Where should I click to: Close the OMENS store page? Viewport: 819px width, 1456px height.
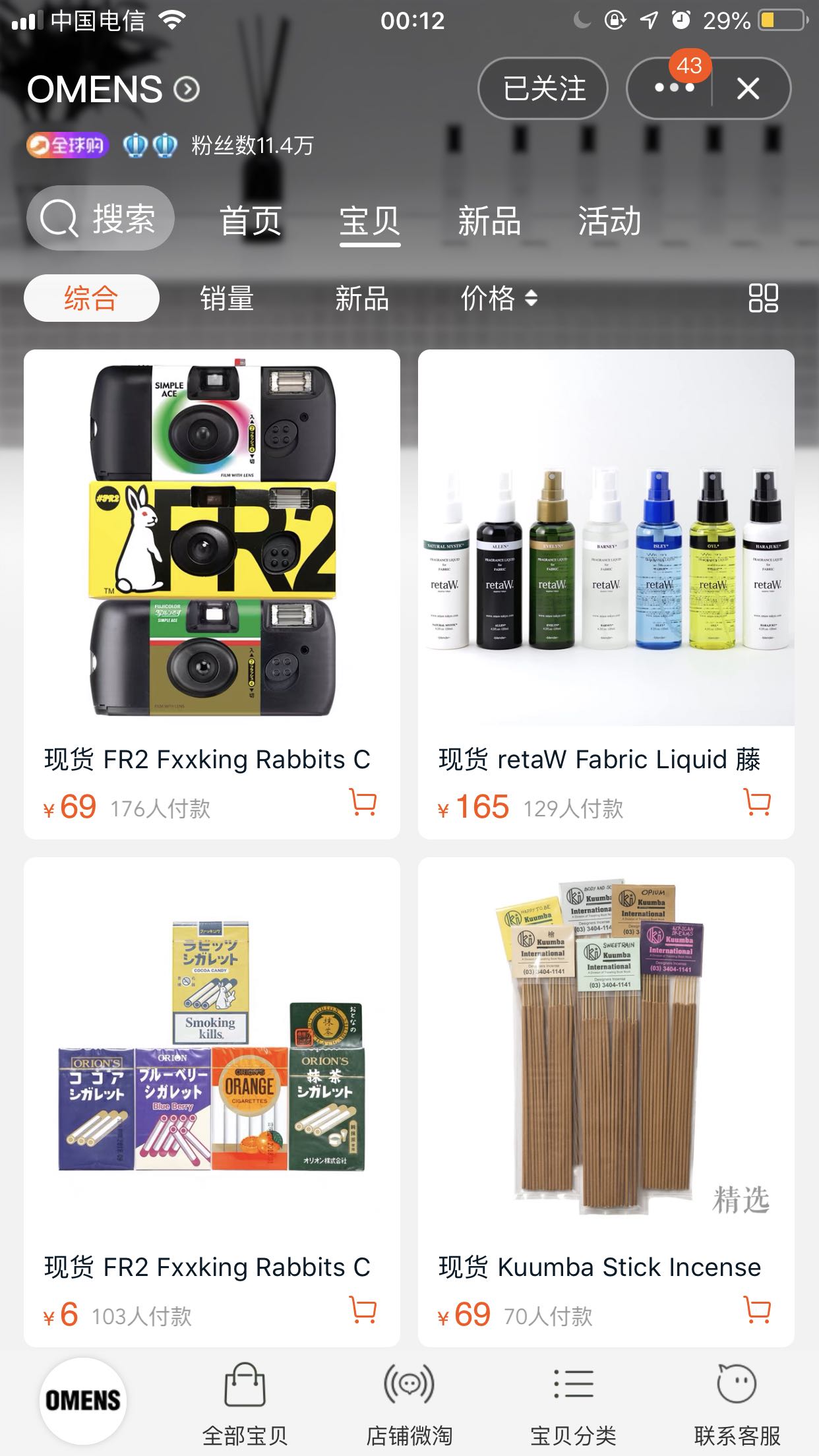tap(748, 89)
